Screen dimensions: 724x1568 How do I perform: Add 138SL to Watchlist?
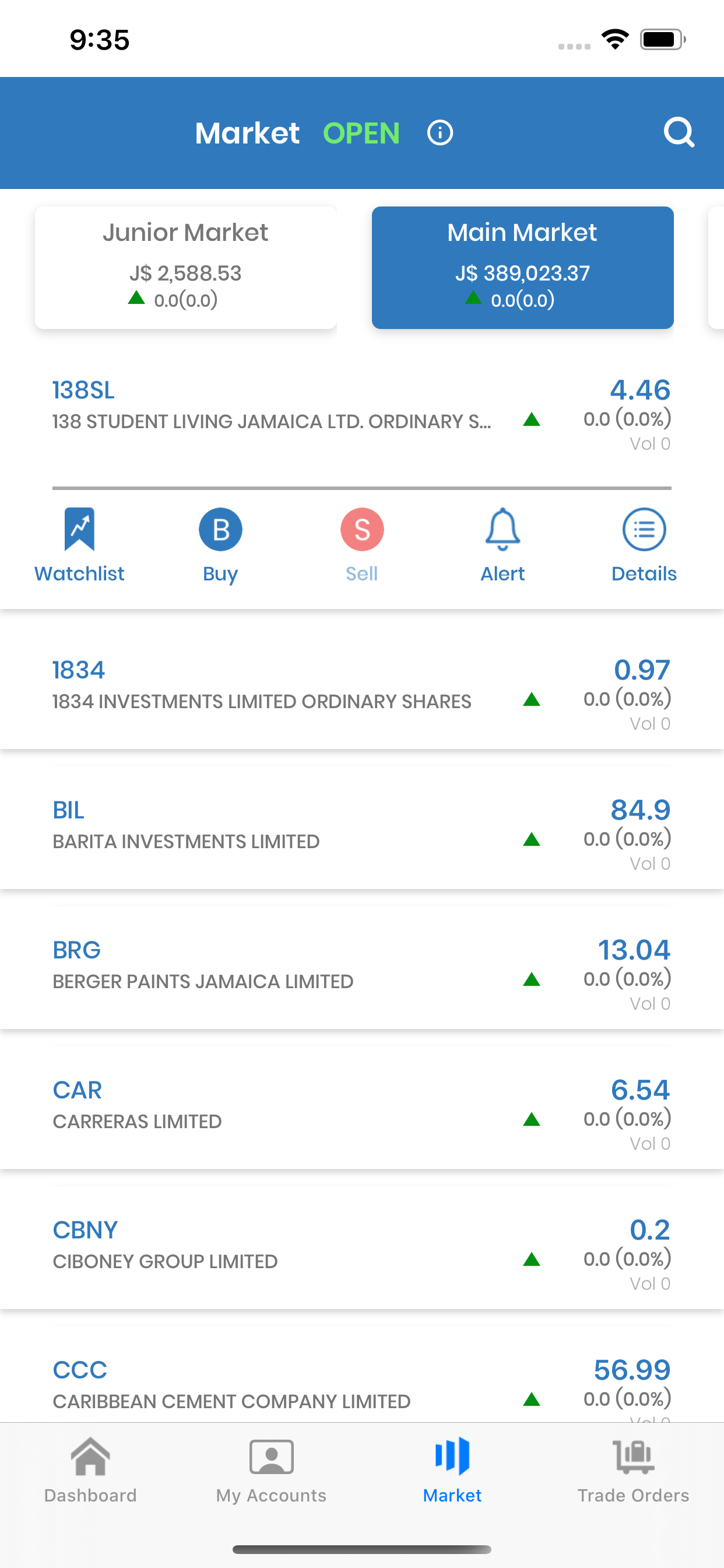79,545
